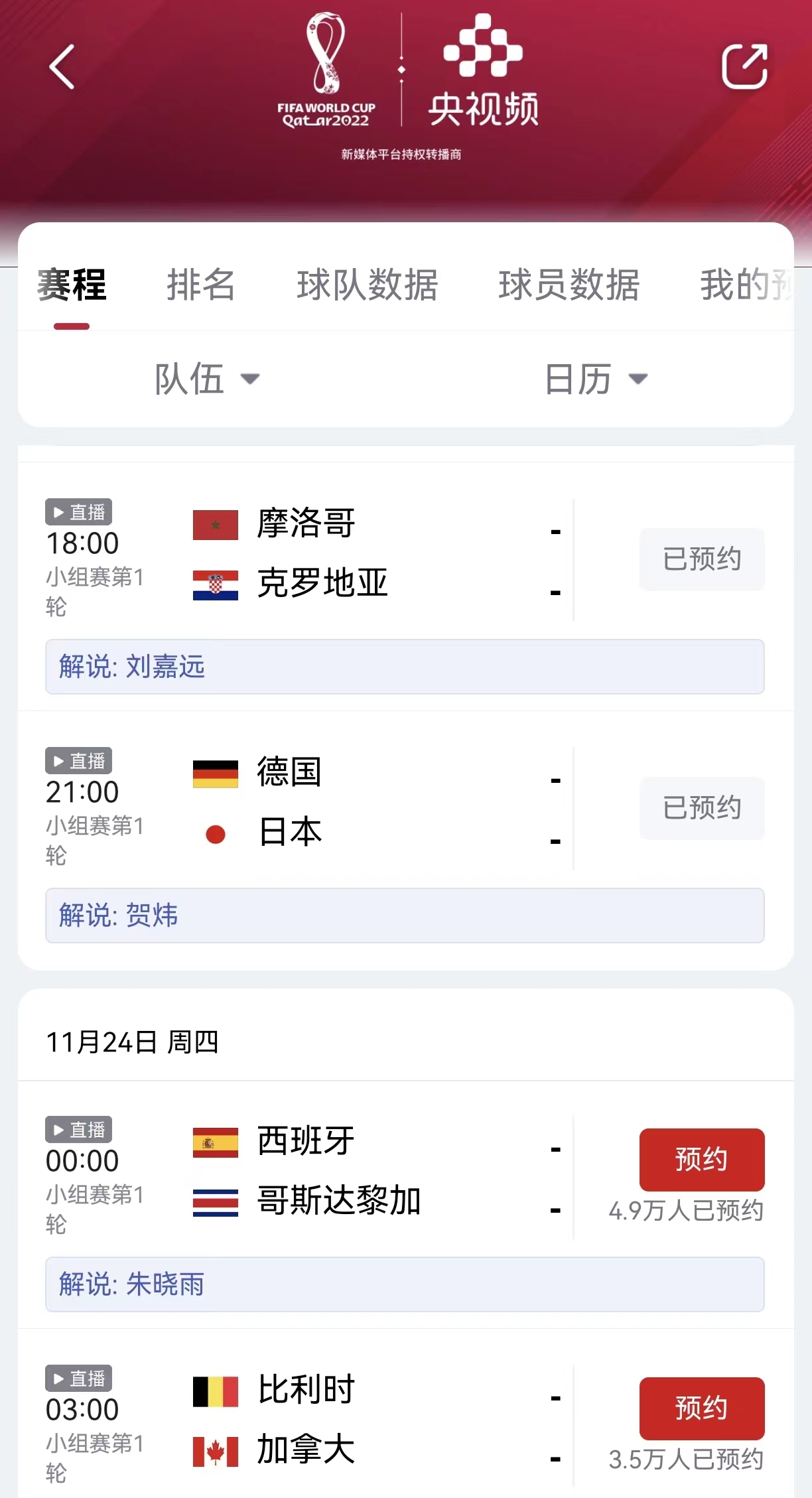This screenshot has height=1498, width=812.
Task: Open the 摩洛哥 vs 克罗地亚 match row
Action: point(308,559)
